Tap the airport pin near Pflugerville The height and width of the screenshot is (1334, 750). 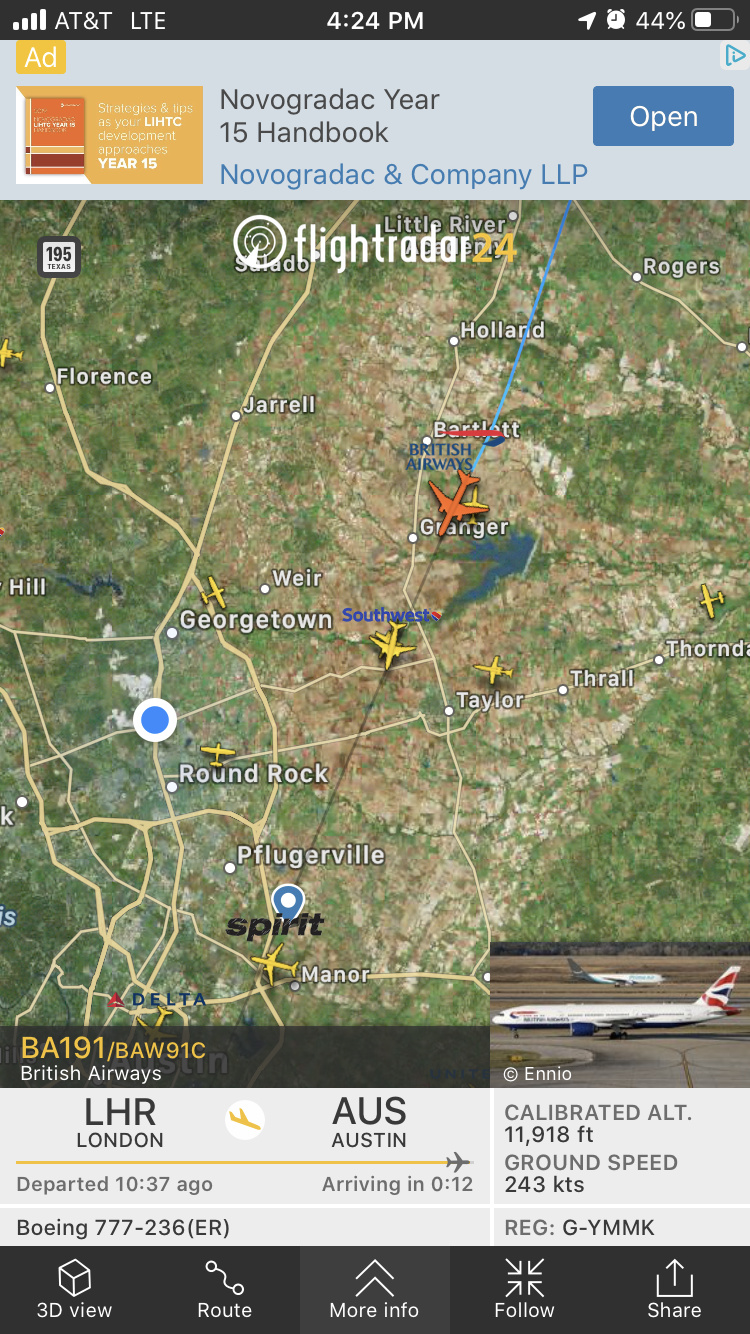[289, 903]
